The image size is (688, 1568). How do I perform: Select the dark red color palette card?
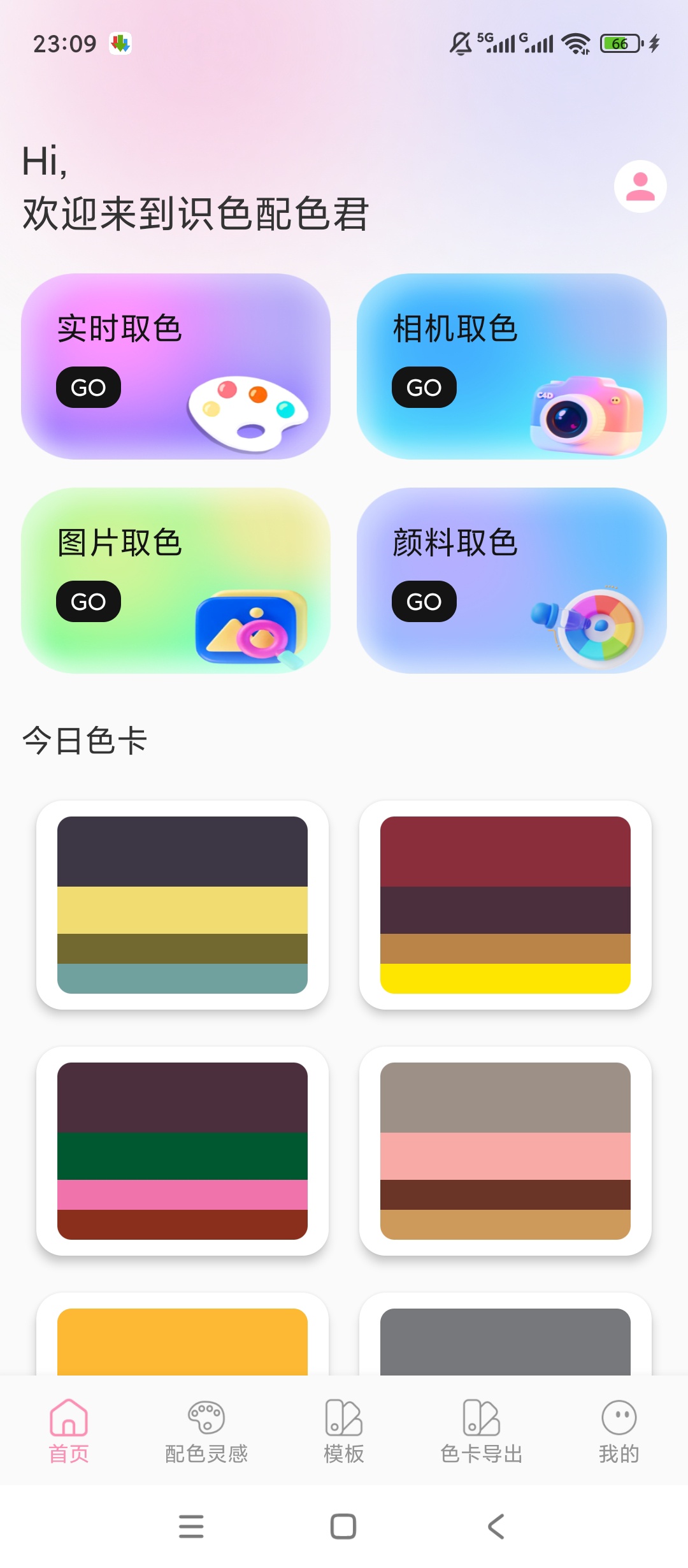[x=505, y=905]
